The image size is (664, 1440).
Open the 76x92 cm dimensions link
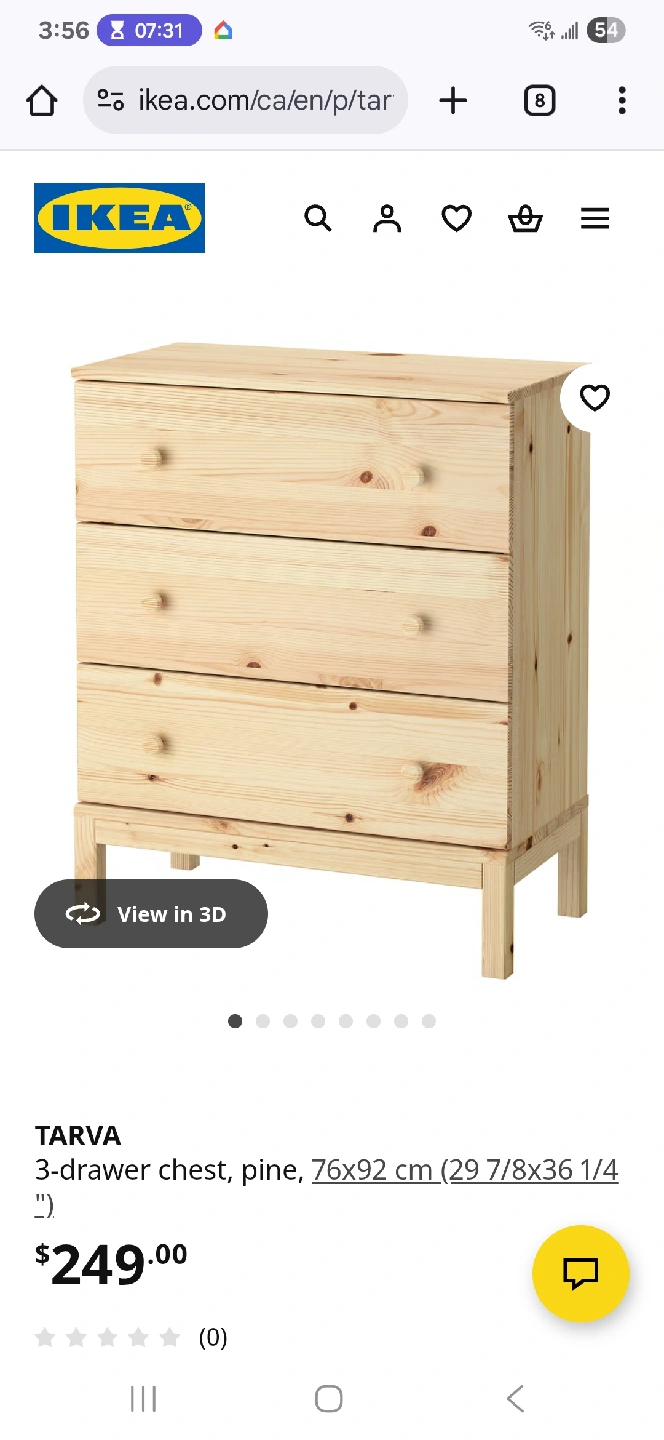[x=464, y=1170]
